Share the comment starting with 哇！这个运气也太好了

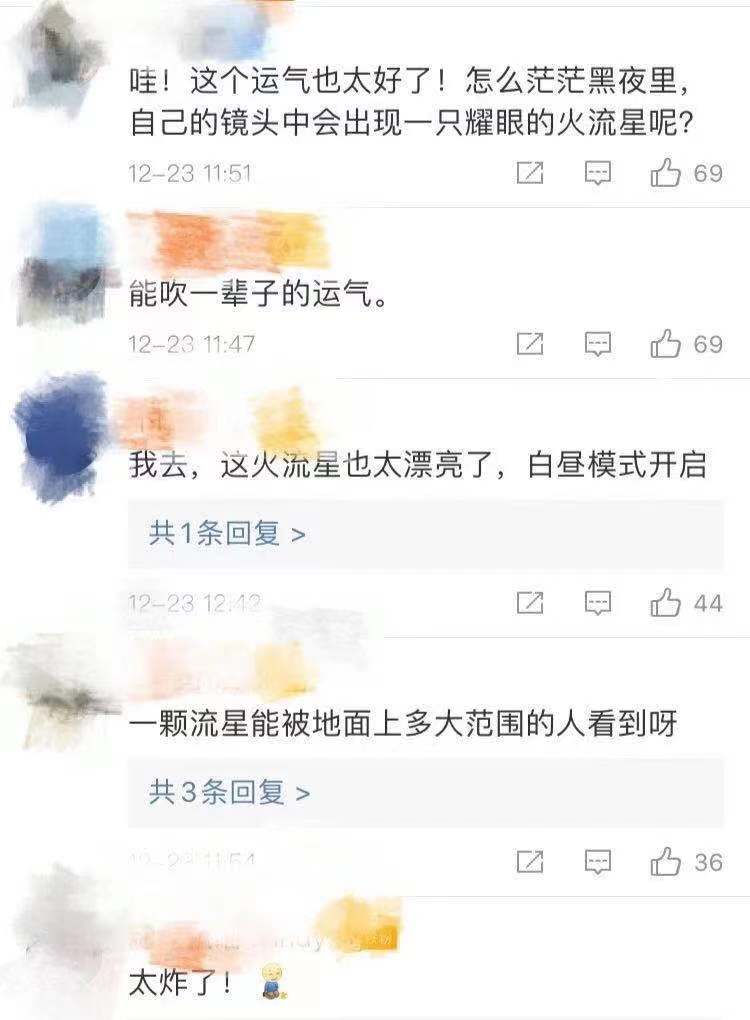tap(529, 173)
